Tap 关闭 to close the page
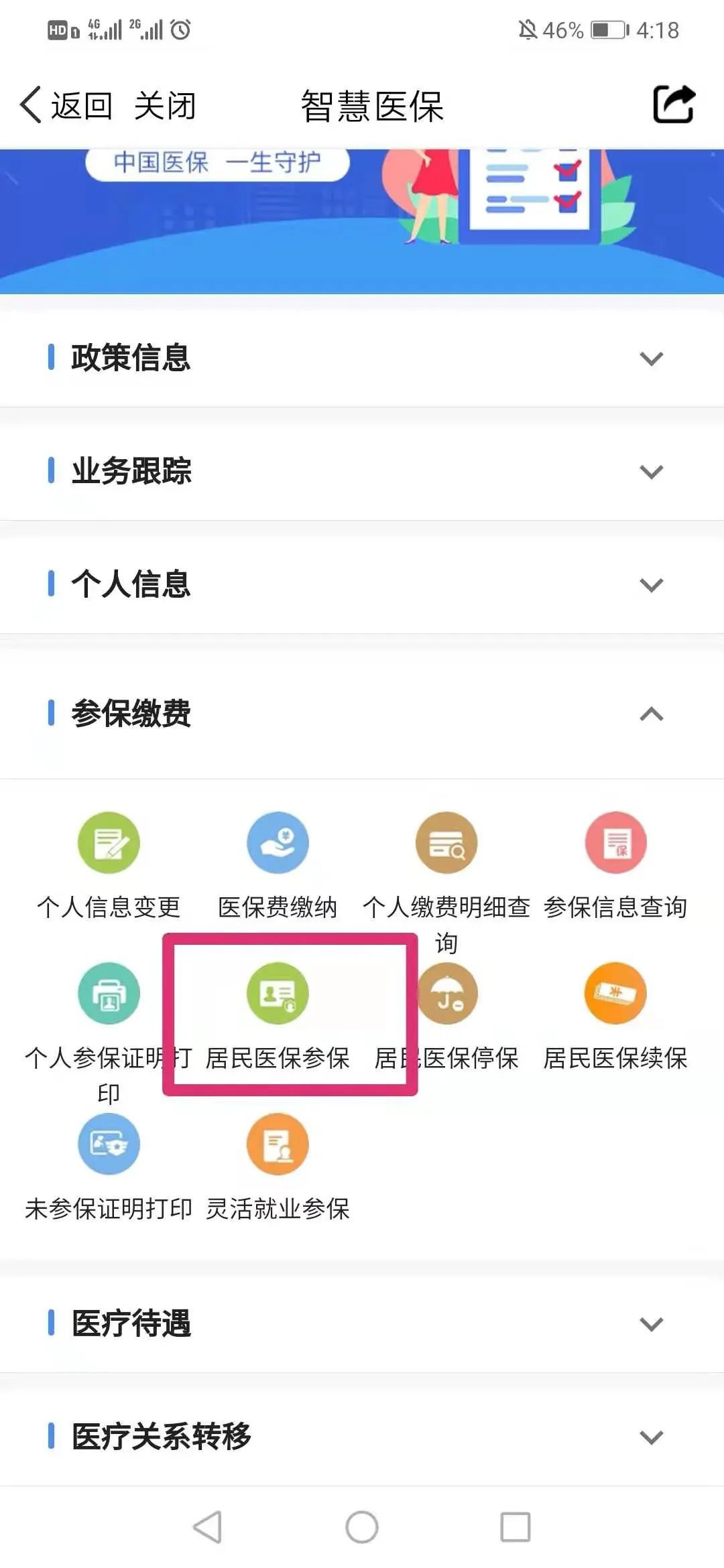Screen dimensions: 724x1568 165,105
